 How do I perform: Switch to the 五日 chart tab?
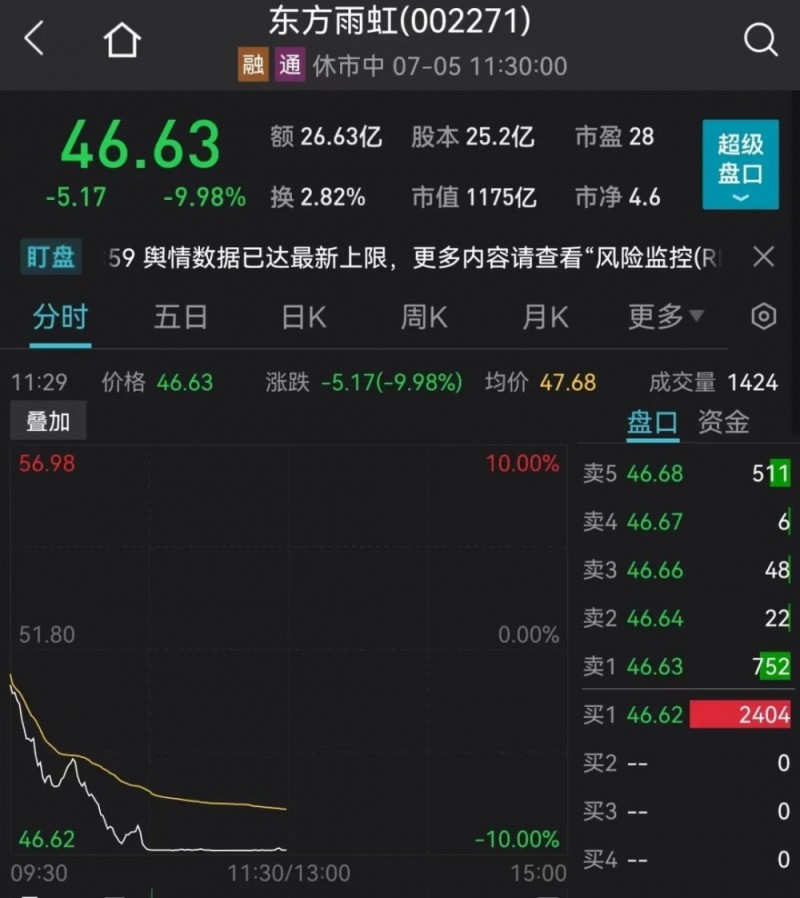pos(181,318)
